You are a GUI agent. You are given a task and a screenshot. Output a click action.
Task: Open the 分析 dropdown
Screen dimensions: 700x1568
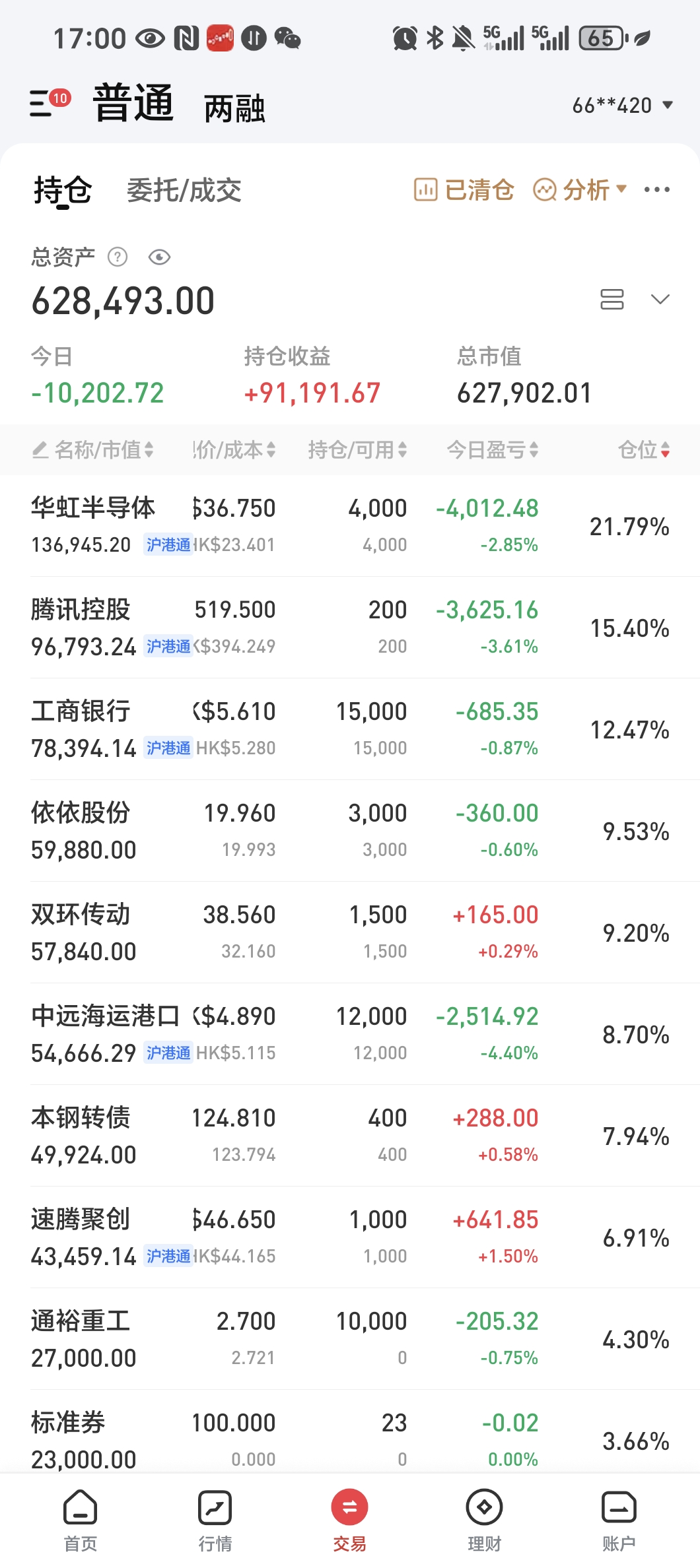pyautogui.click(x=580, y=190)
